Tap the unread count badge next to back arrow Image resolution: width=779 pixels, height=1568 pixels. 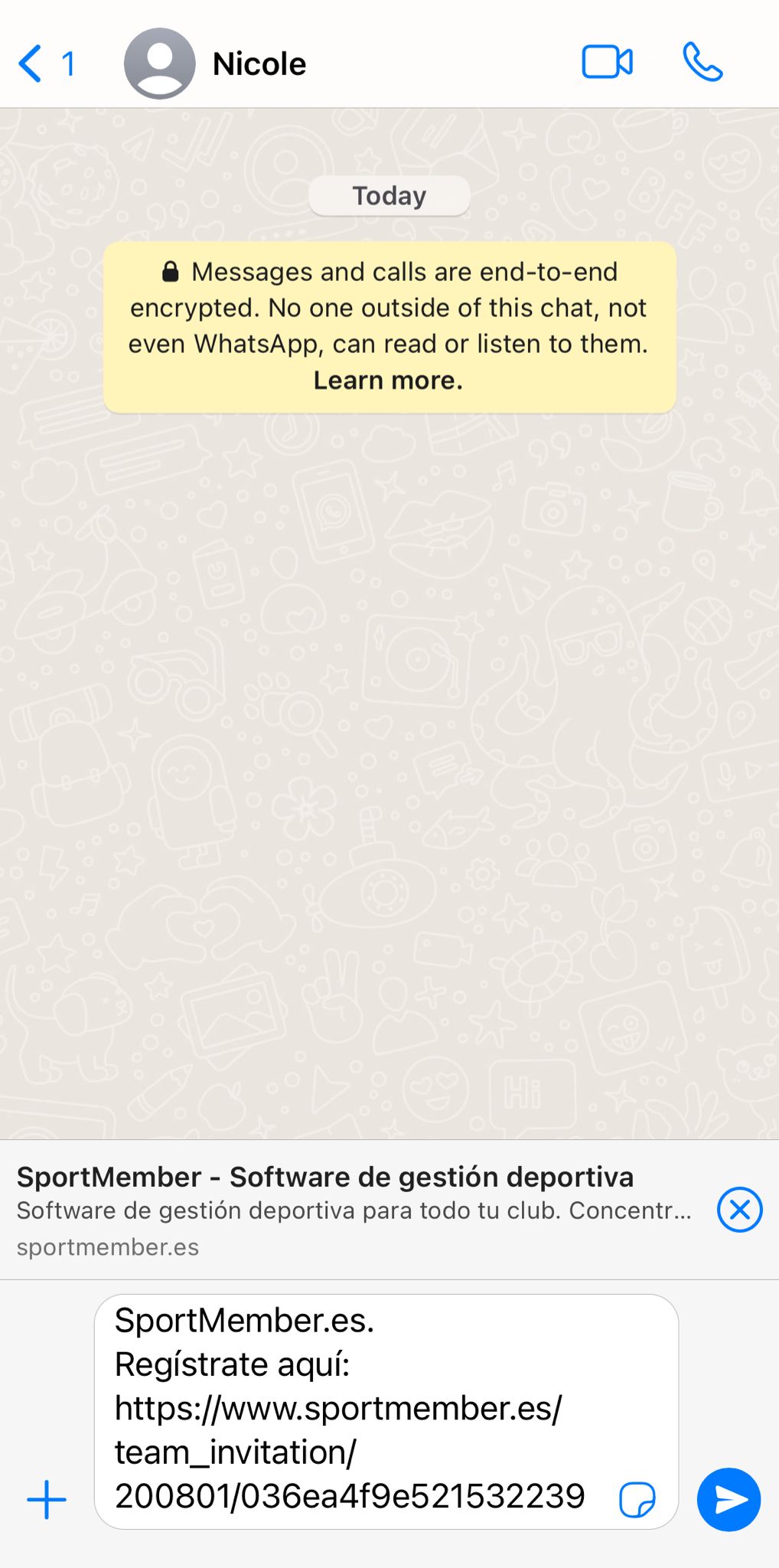click(x=68, y=64)
